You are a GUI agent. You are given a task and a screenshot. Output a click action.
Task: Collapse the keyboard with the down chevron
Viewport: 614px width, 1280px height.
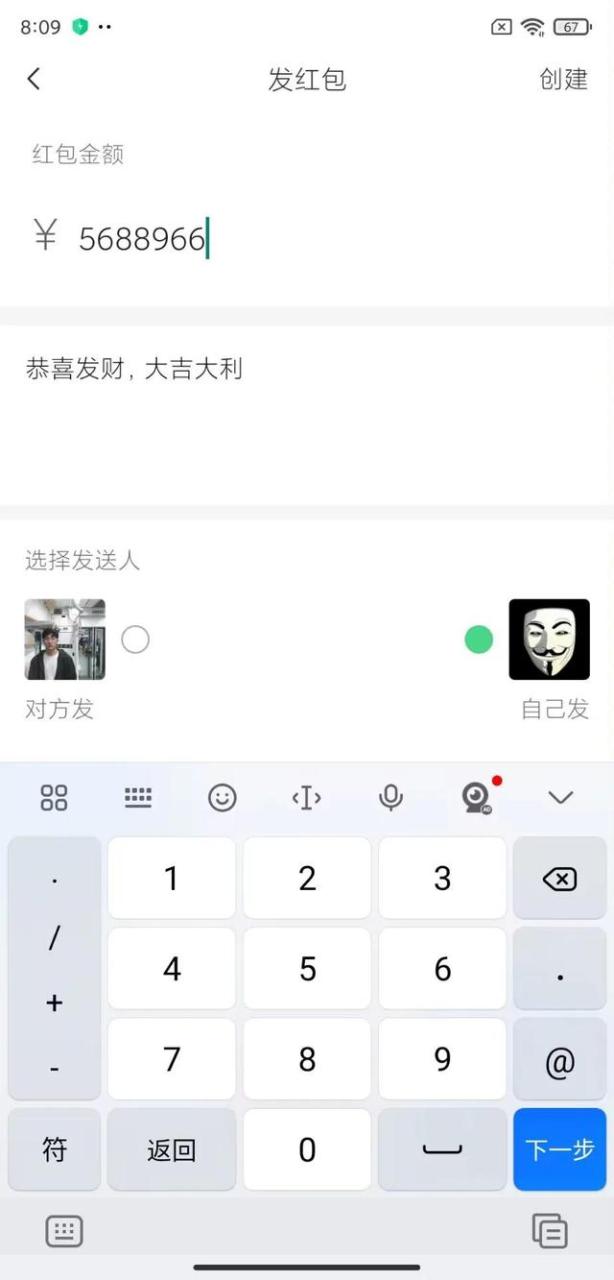tap(560, 797)
